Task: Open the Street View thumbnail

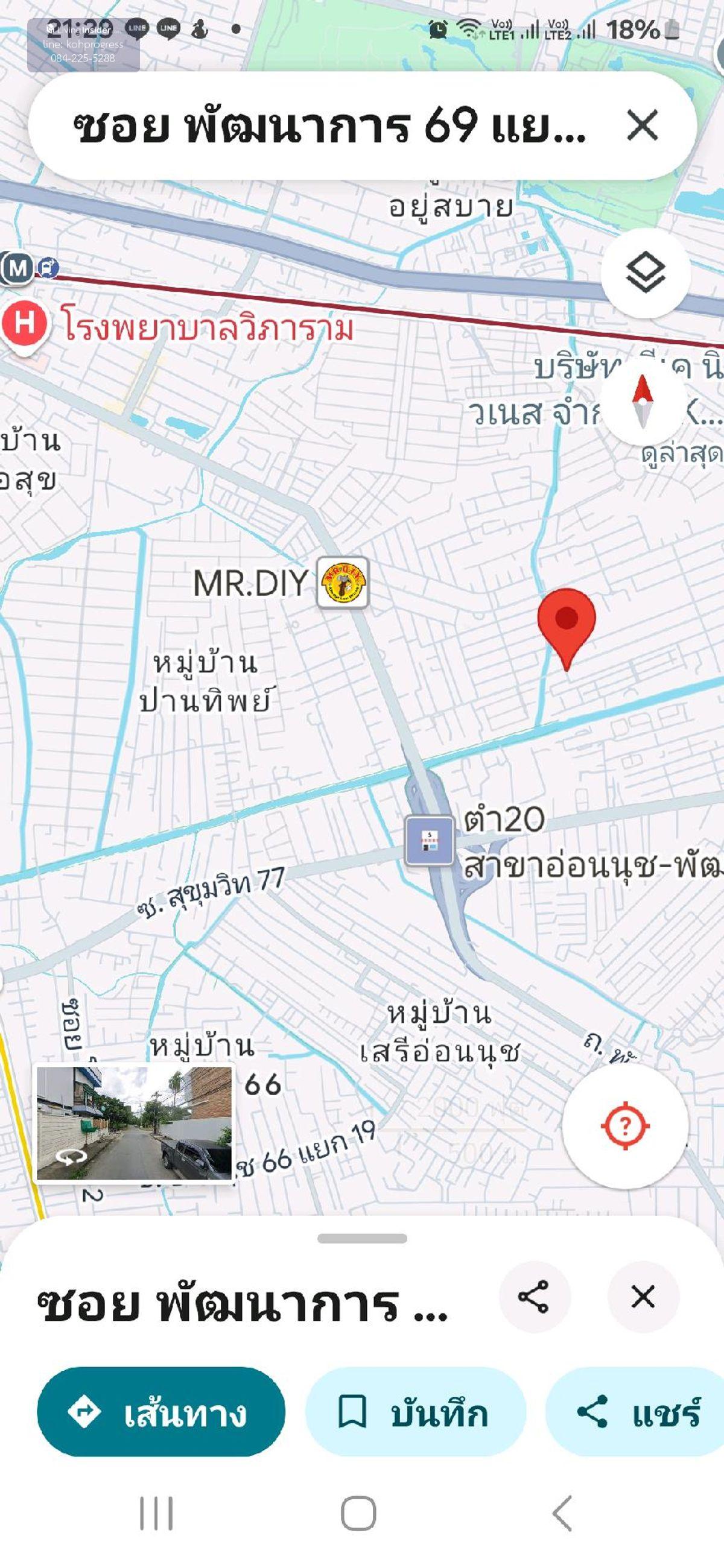Action: [135, 1123]
